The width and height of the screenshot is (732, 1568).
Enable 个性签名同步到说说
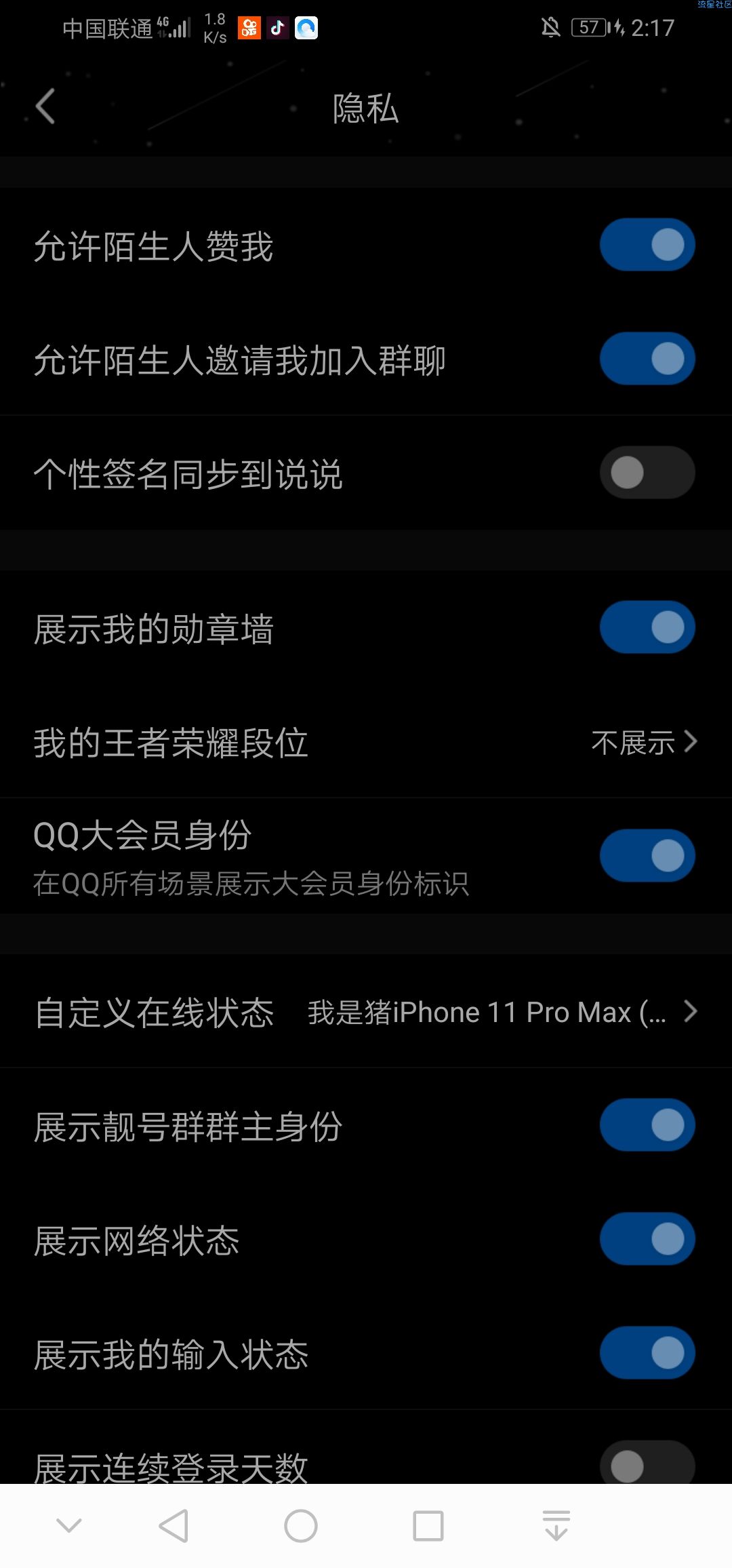[647, 473]
